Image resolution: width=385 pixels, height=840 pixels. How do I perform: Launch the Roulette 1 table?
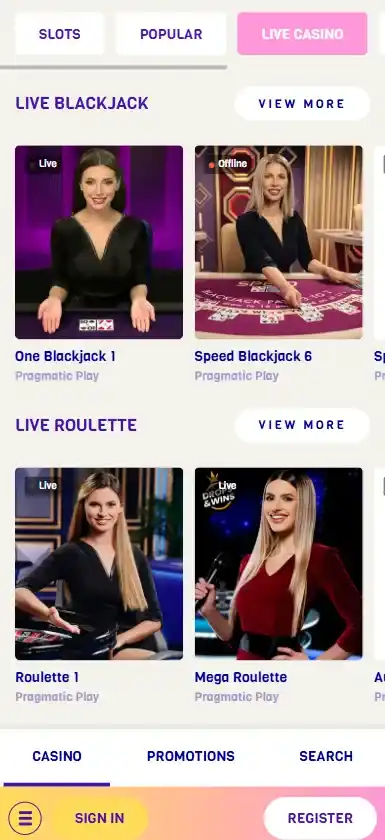[x=99, y=564]
